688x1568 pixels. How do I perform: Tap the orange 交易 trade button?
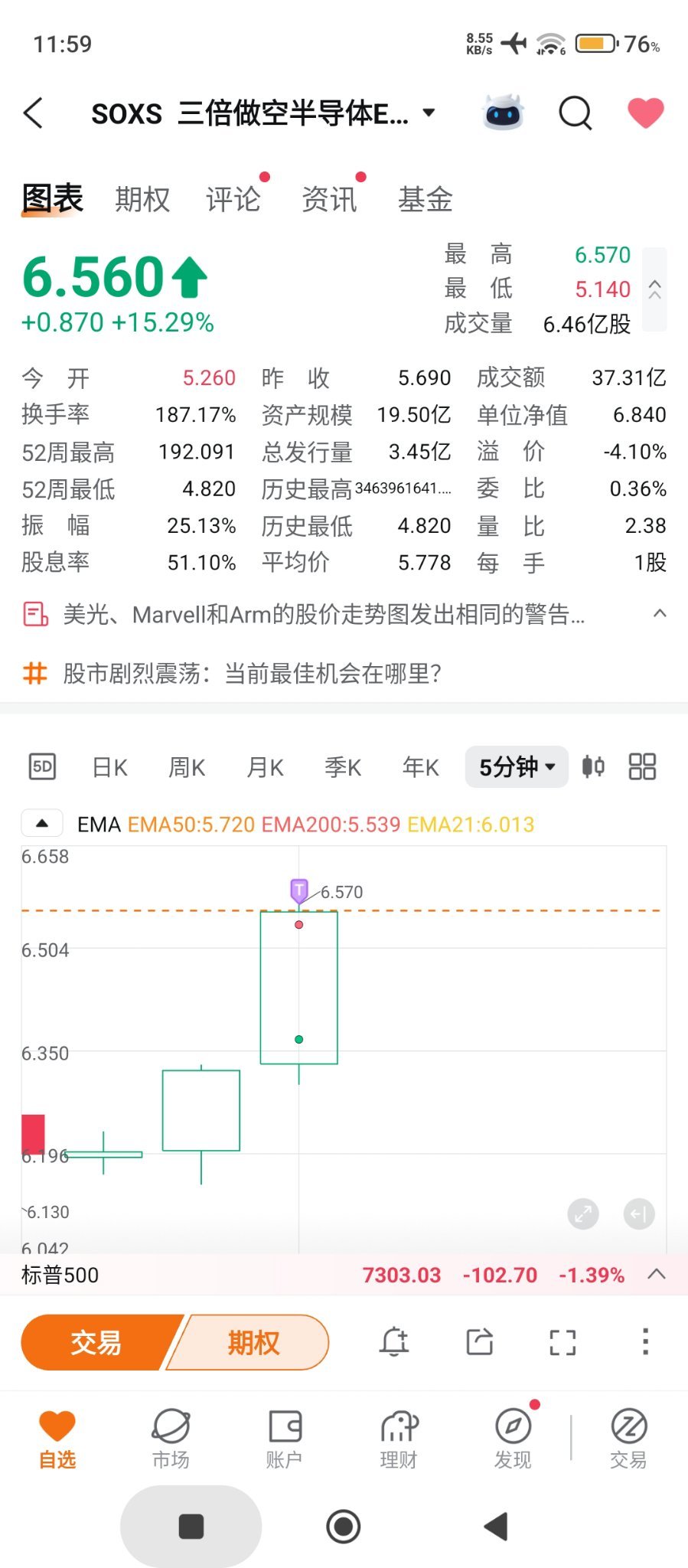point(96,1342)
